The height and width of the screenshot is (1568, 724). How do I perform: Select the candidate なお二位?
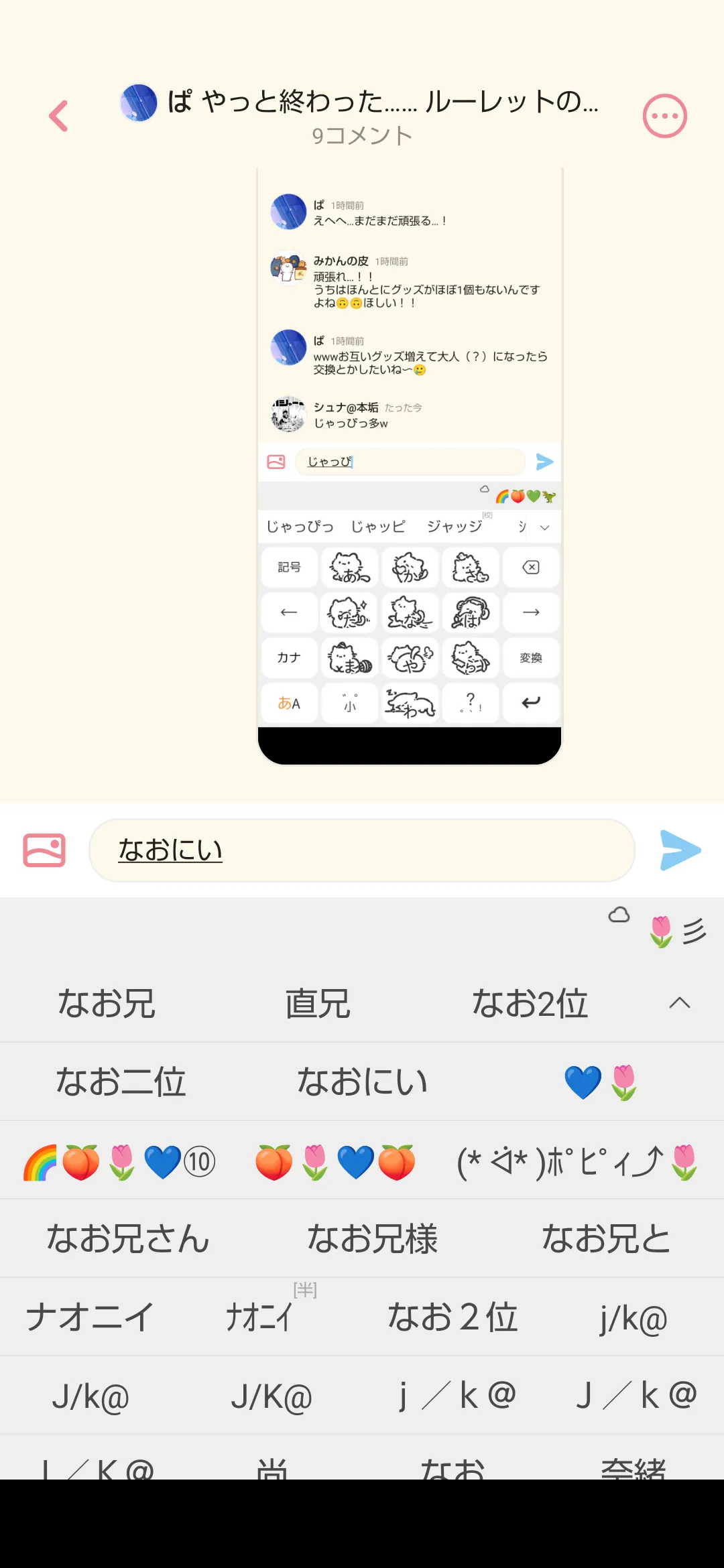pyautogui.click(x=121, y=1082)
